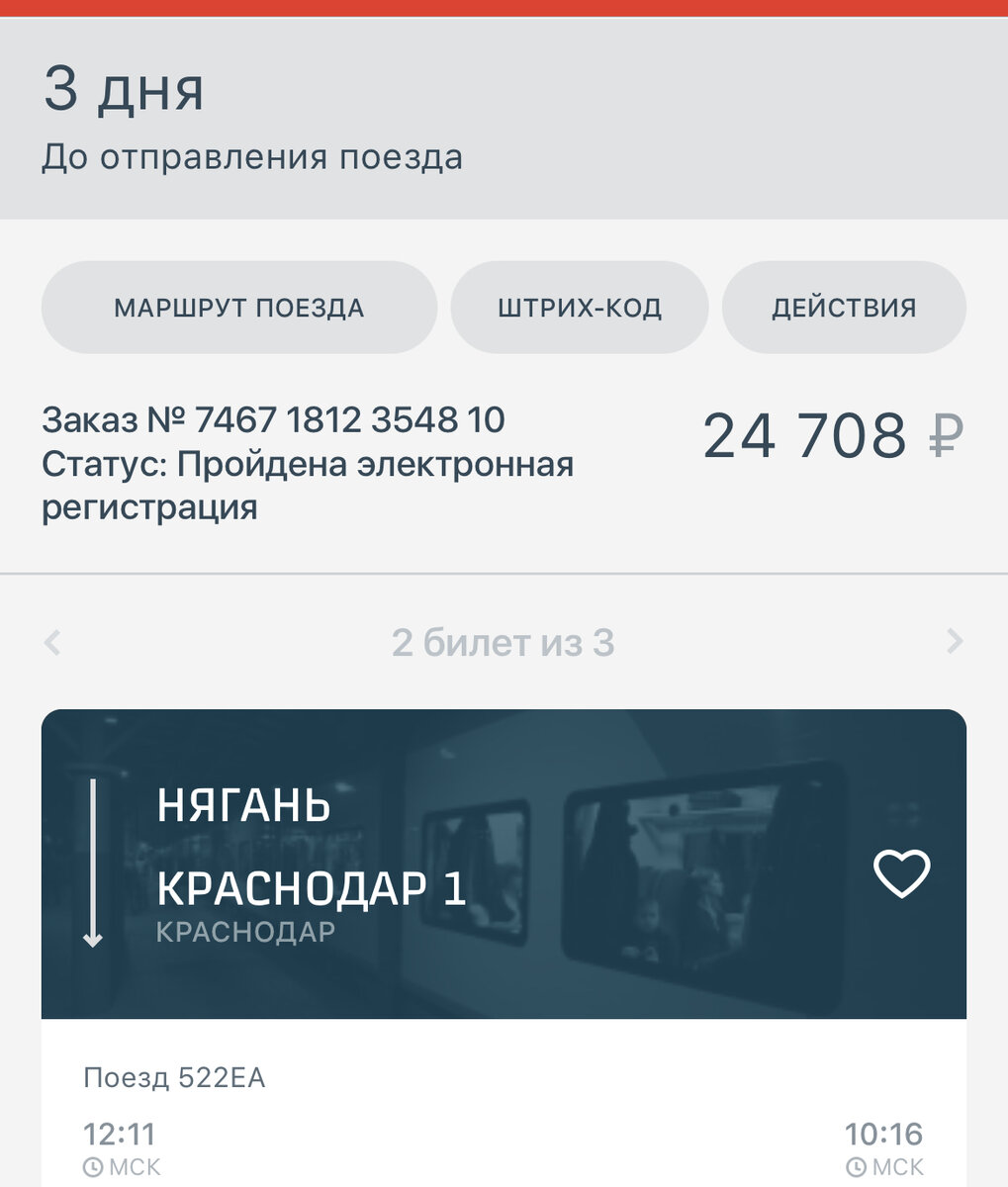Open the Маршрут поезда button

tap(238, 308)
